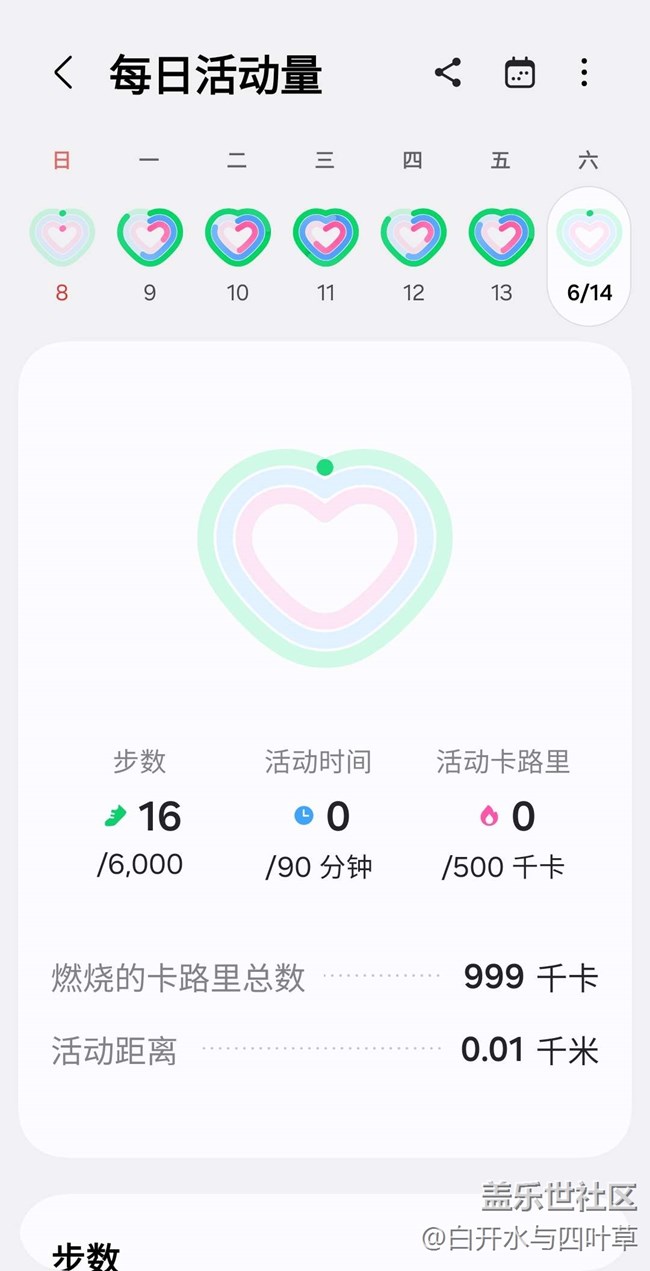Switch to Tuesday the 10th
This screenshot has height=1271, width=650.
[x=237, y=238]
